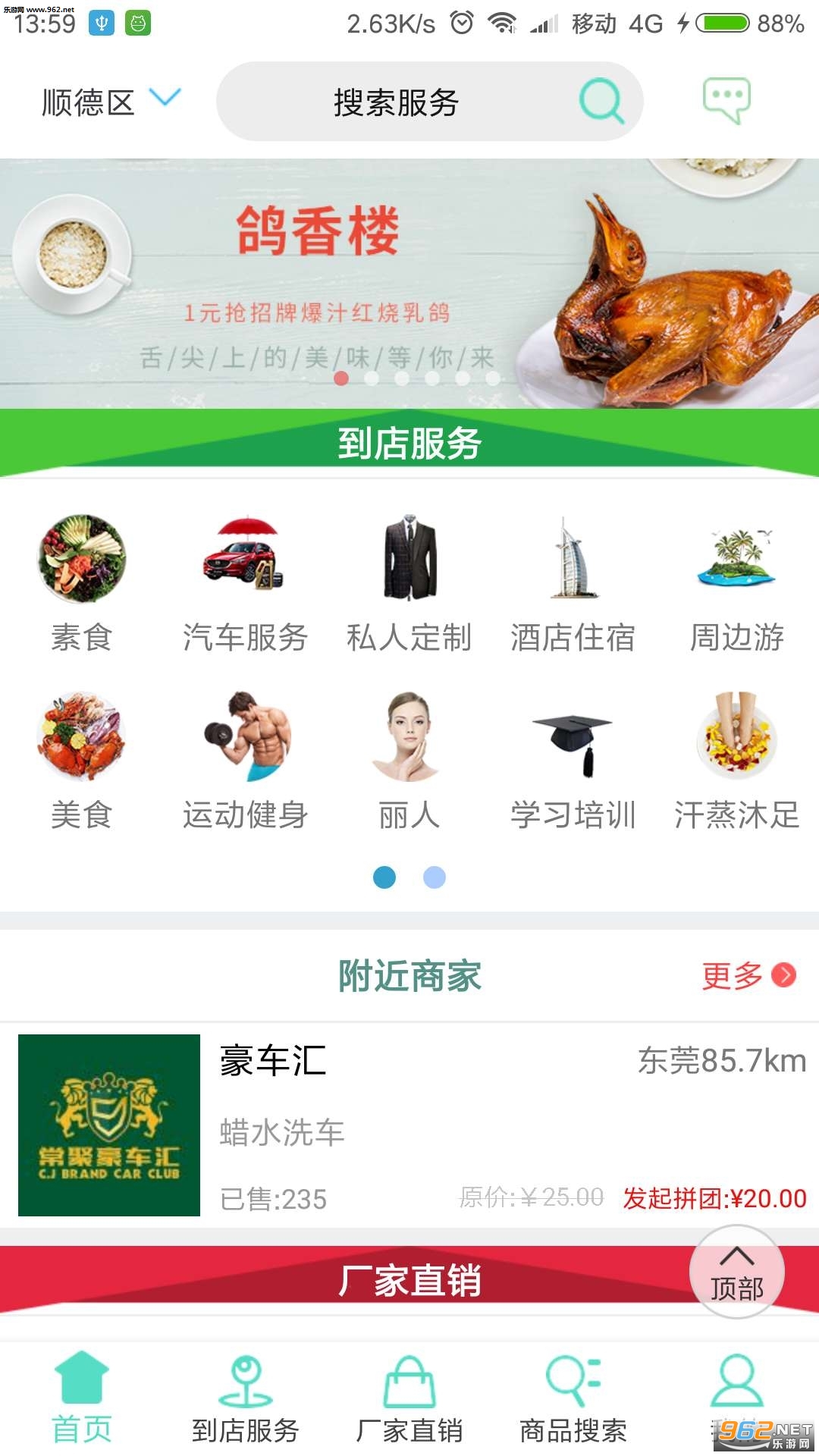Browse the 周边游 category
The height and width of the screenshot is (1456, 819).
tap(736, 582)
